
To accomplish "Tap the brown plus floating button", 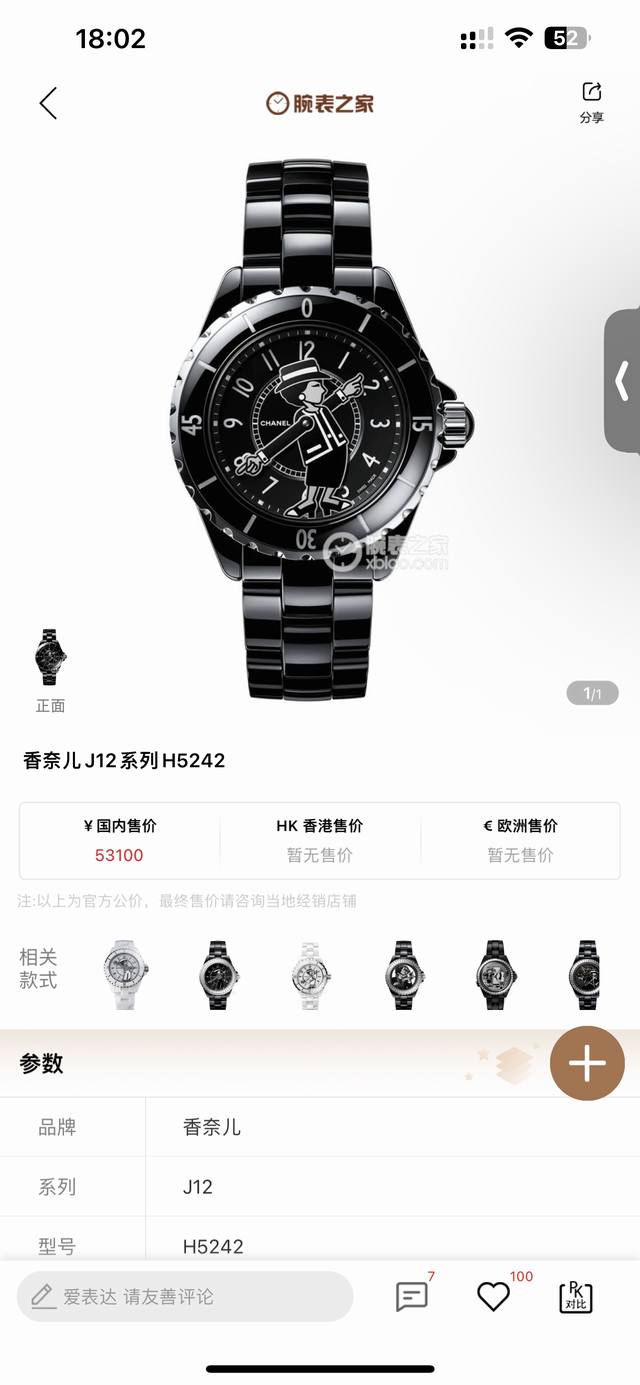I will point(587,1063).
